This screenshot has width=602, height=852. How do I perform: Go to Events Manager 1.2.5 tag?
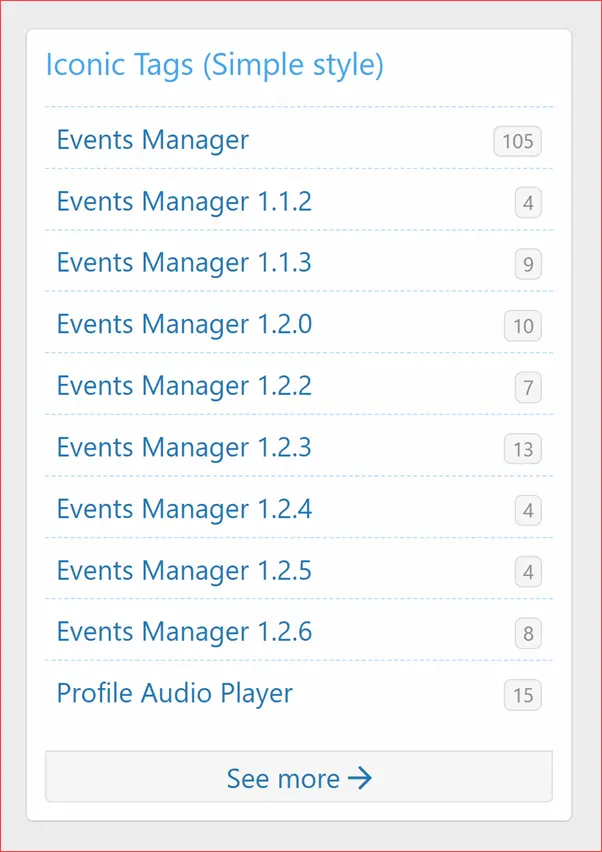click(184, 571)
